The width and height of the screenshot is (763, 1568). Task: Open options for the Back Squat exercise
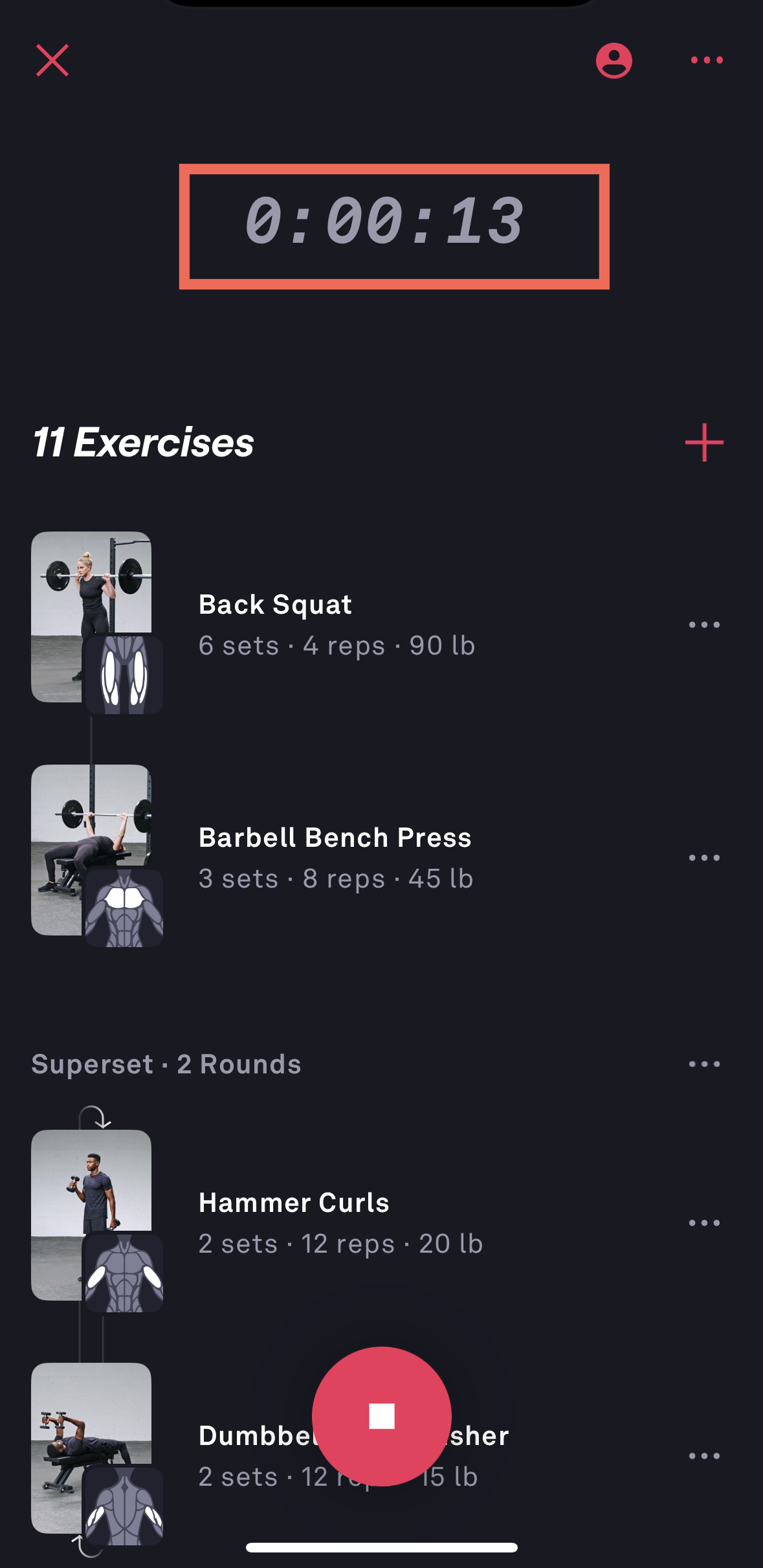coord(705,623)
